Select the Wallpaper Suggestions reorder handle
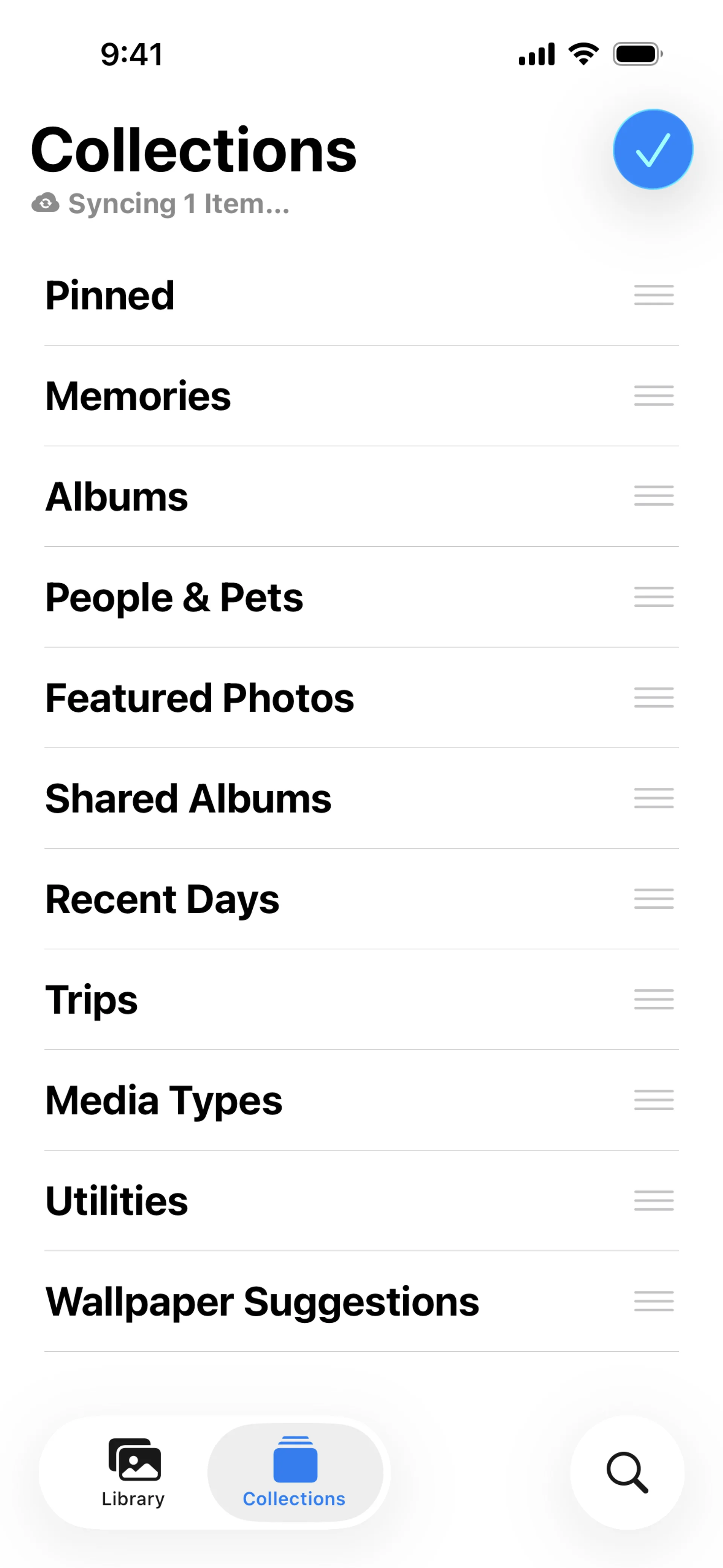 coord(654,1301)
